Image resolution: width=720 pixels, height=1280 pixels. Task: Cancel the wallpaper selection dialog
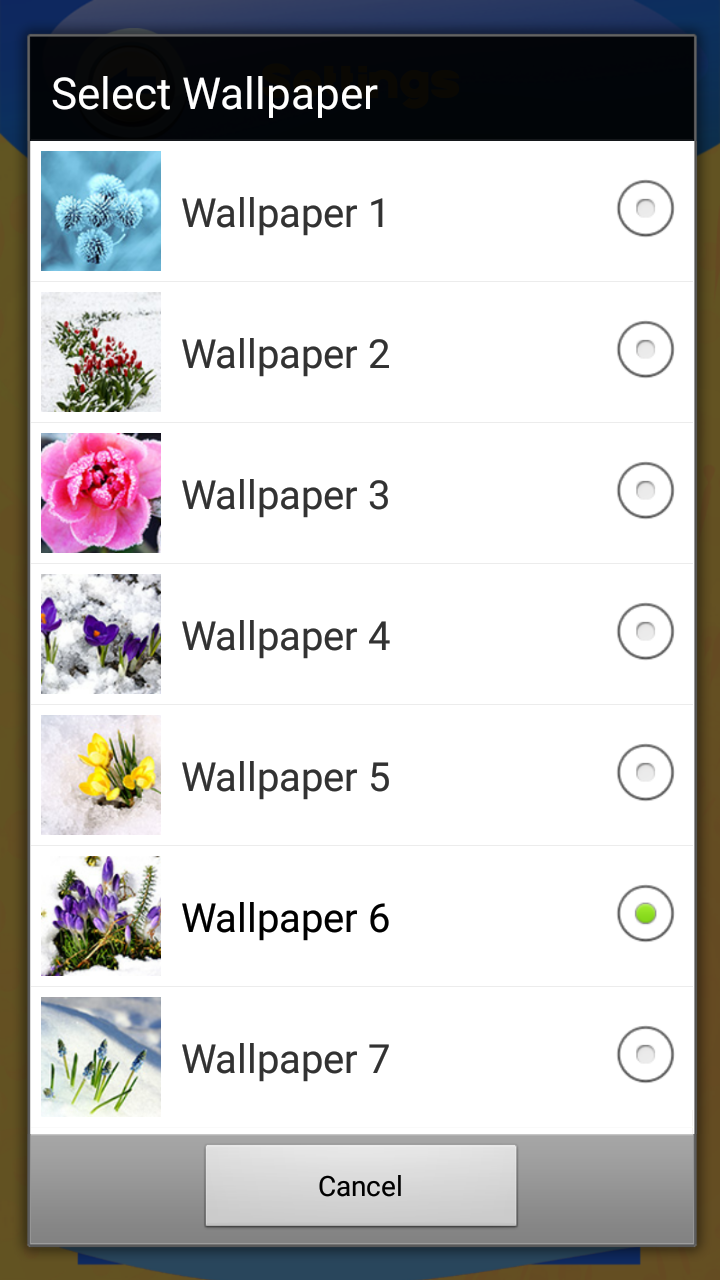[360, 1186]
